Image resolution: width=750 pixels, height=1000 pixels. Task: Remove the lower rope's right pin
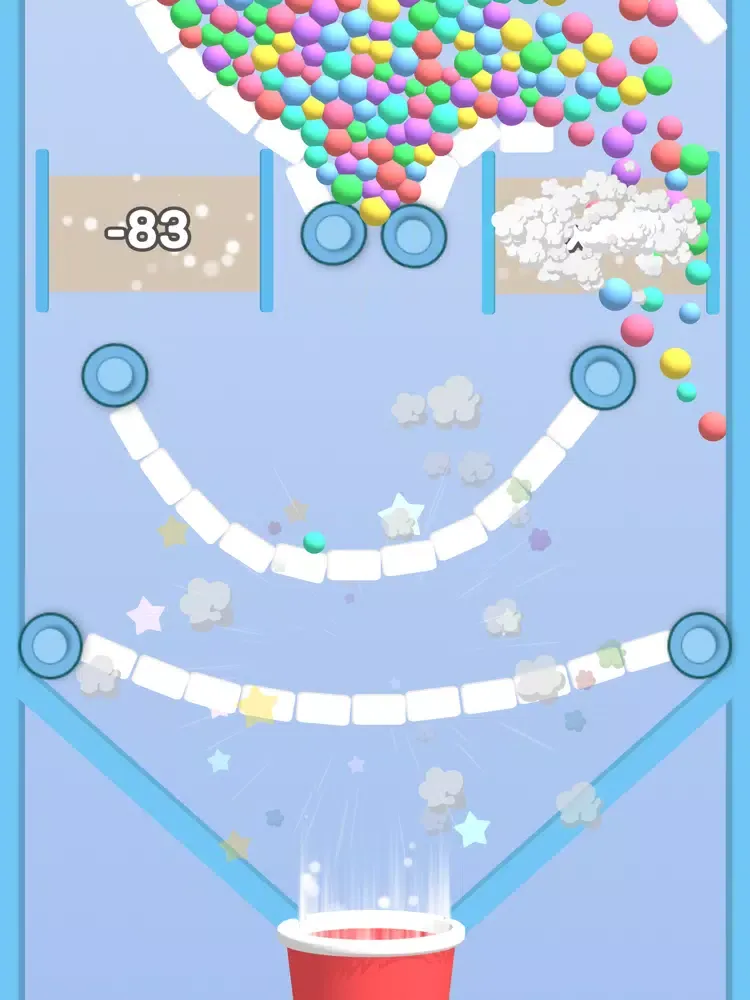click(x=699, y=645)
